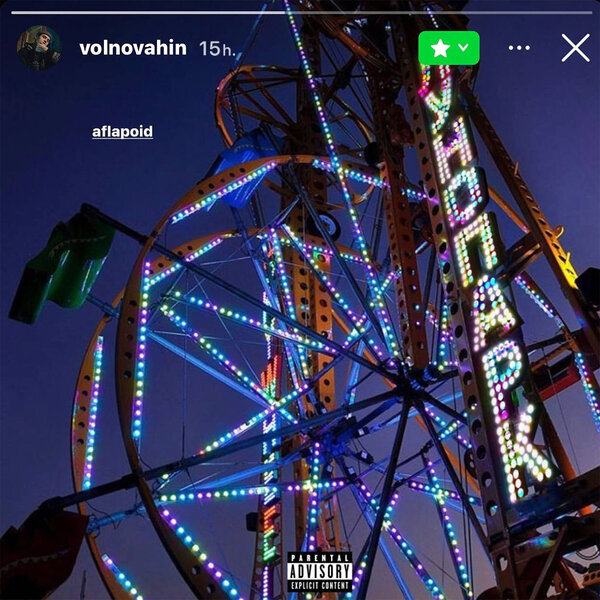Open the three-dot story options menu
Image resolution: width=600 pixels, height=600 pixels.
(x=519, y=48)
